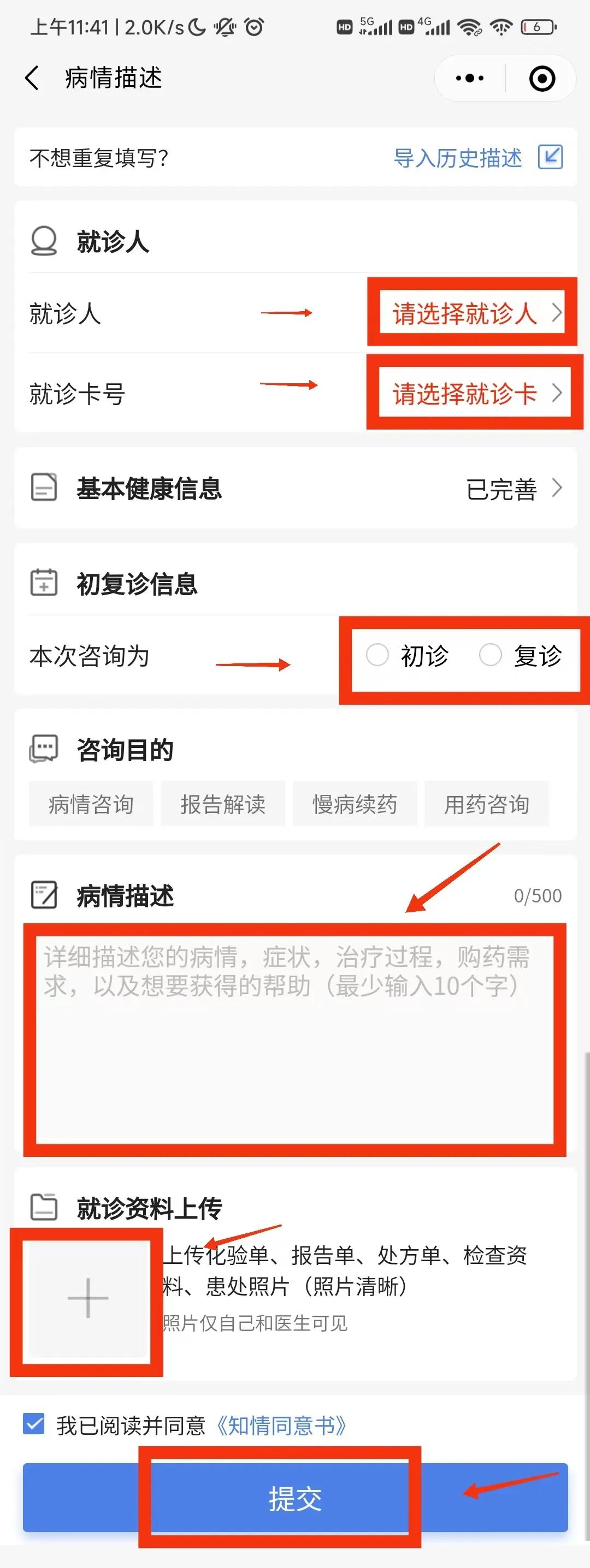Choose 用药咨询 purpose chip
The width and height of the screenshot is (590, 1568).
tap(487, 804)
